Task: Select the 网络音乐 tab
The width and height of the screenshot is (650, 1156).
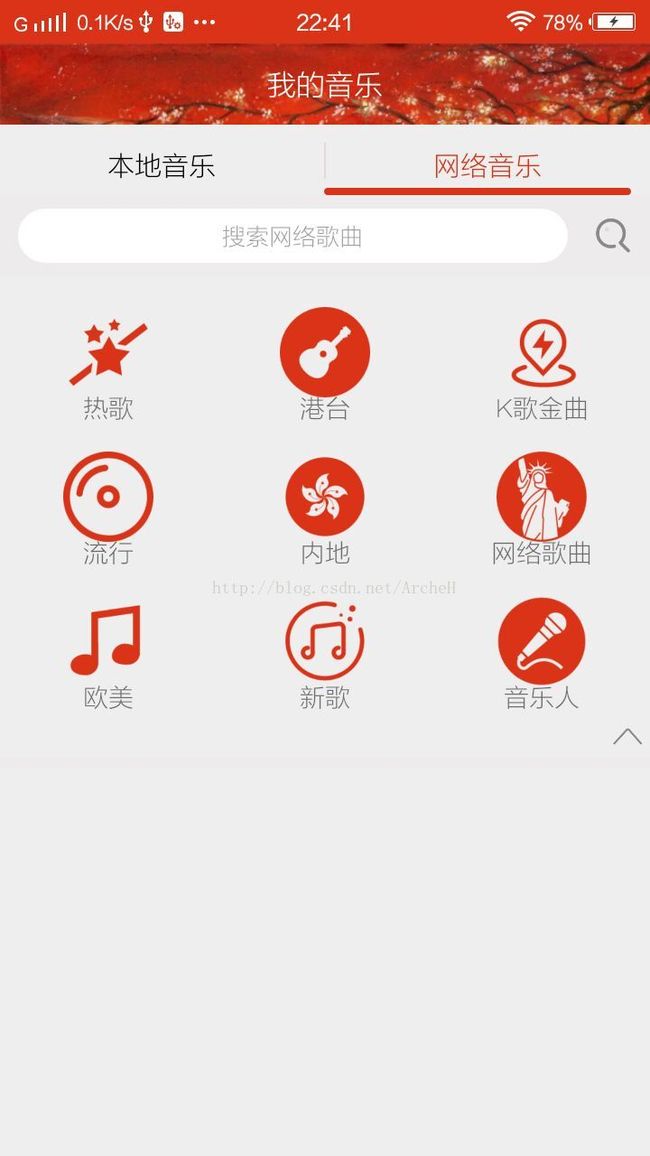Action: tap(487, 165)
